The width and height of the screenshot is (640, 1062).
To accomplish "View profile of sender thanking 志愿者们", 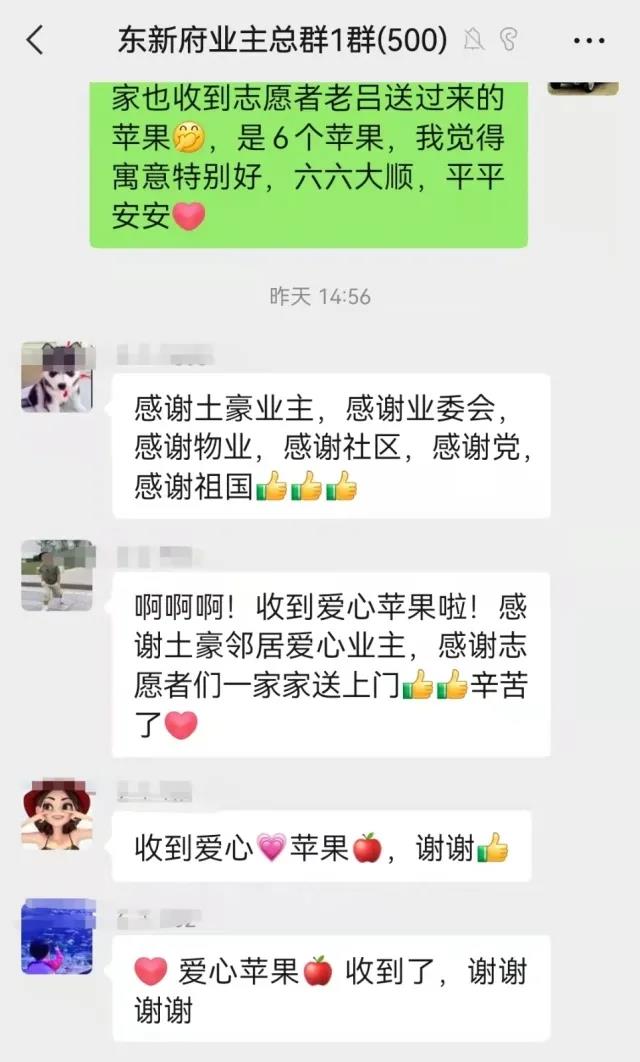I will click(57, 575).
